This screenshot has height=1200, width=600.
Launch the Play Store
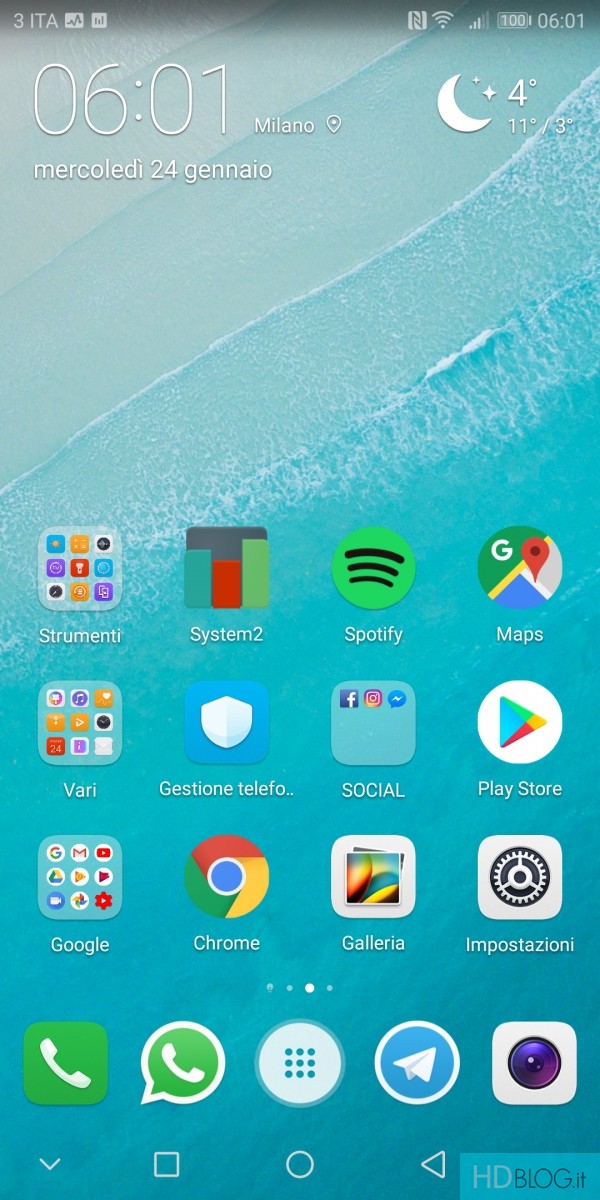pyautogui.click(x=520, y=722)
